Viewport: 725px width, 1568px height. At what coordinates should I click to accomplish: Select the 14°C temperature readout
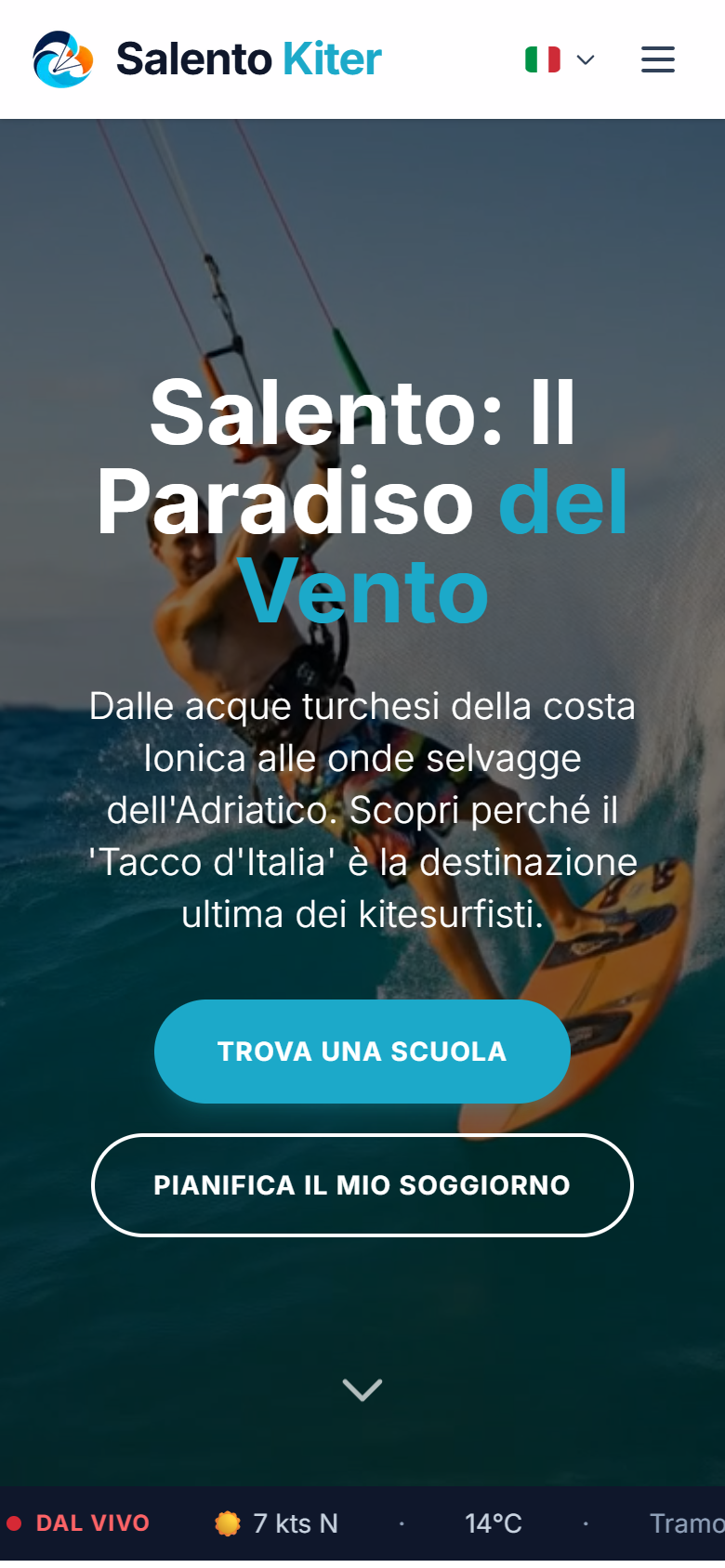492,1522
